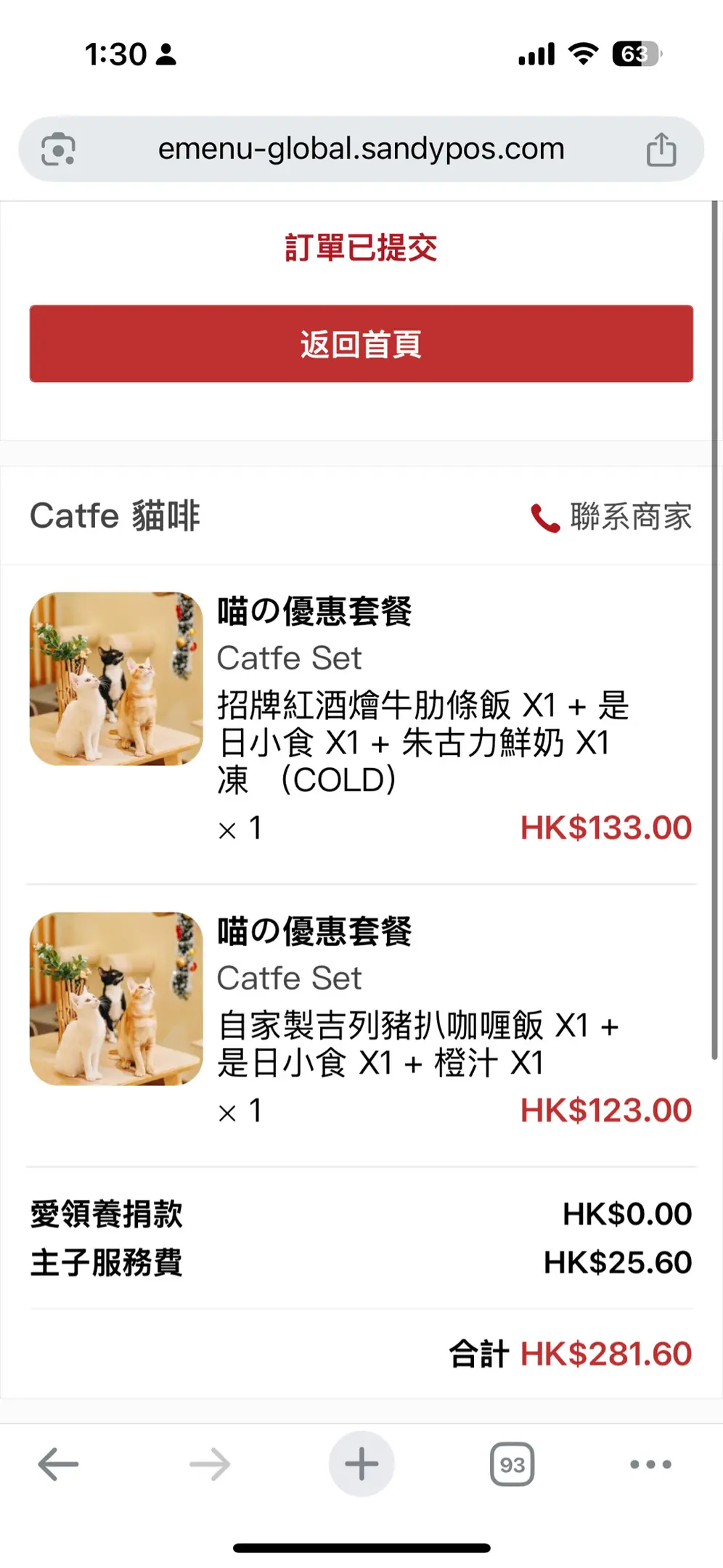Tap the emenu-global.sandypos.com address field
723x1568 pixels.
[361, 150]
